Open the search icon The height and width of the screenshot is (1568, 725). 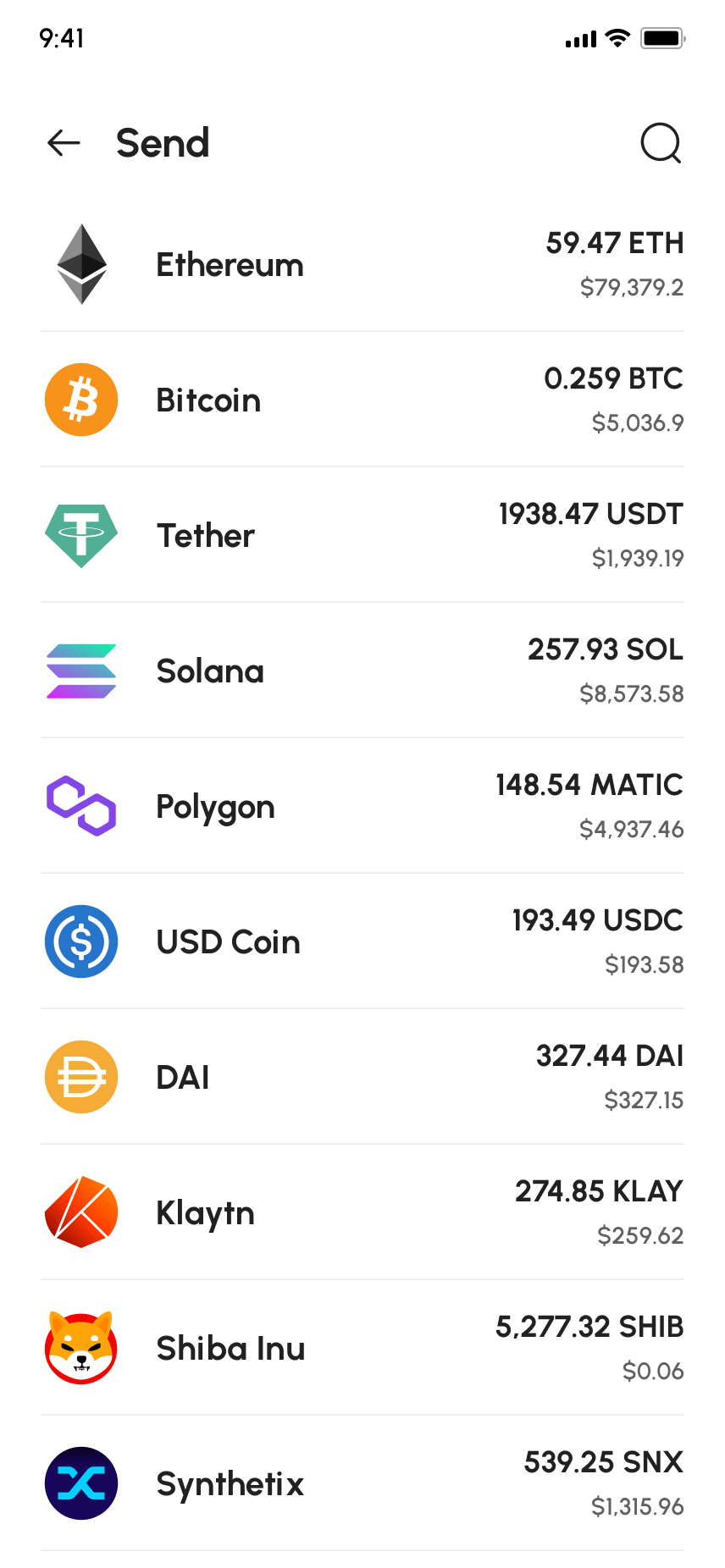point(661,143)
